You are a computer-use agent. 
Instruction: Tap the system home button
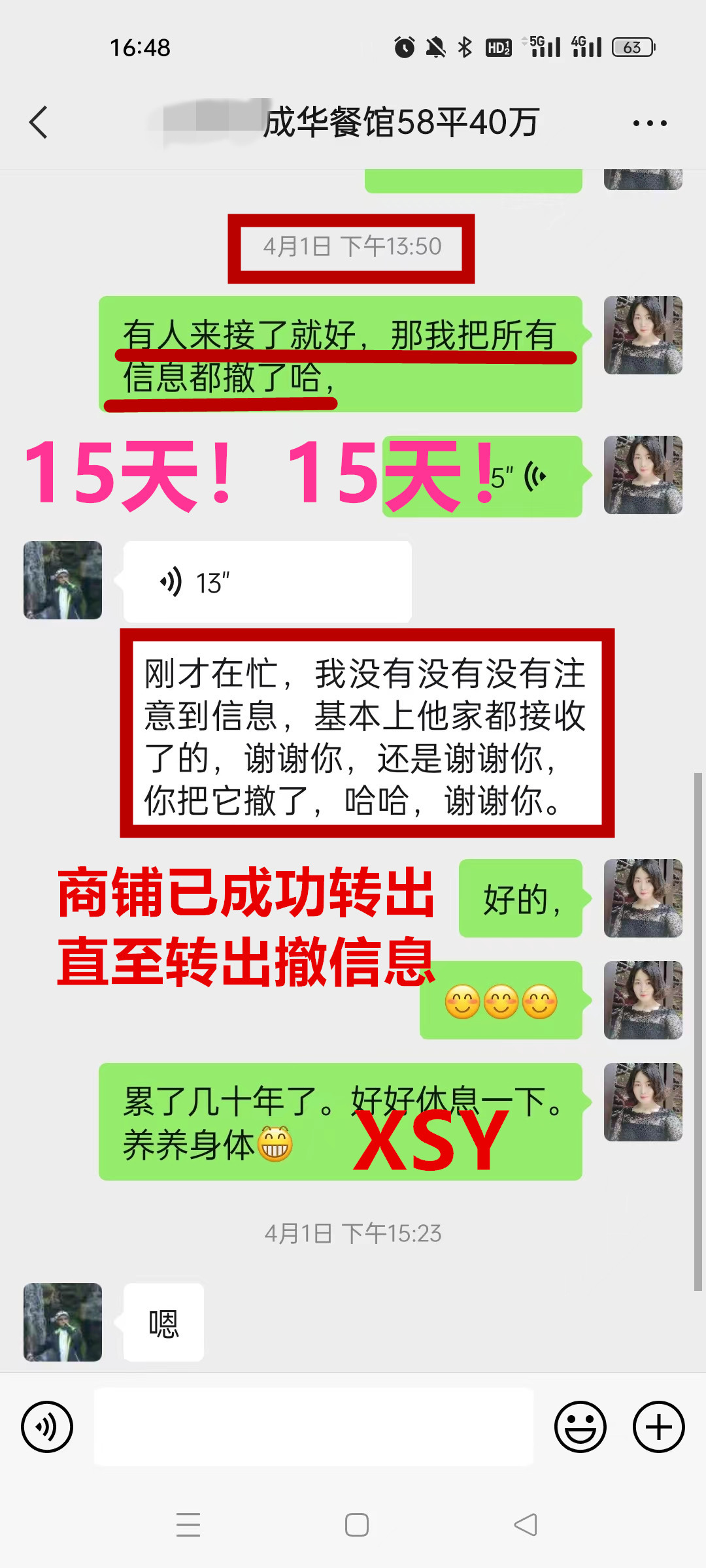356,1525
